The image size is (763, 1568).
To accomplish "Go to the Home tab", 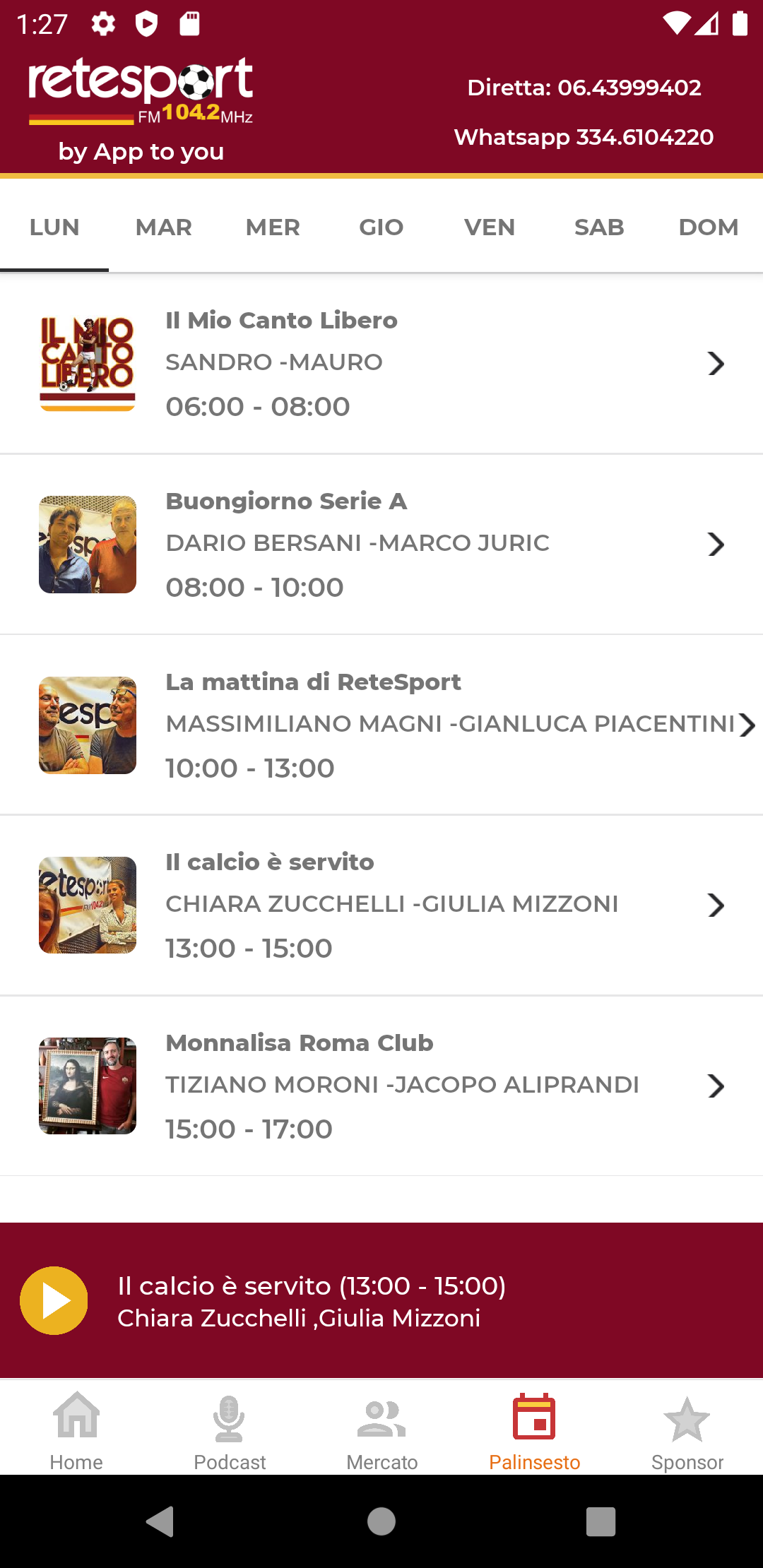I will pos(76,1431).
